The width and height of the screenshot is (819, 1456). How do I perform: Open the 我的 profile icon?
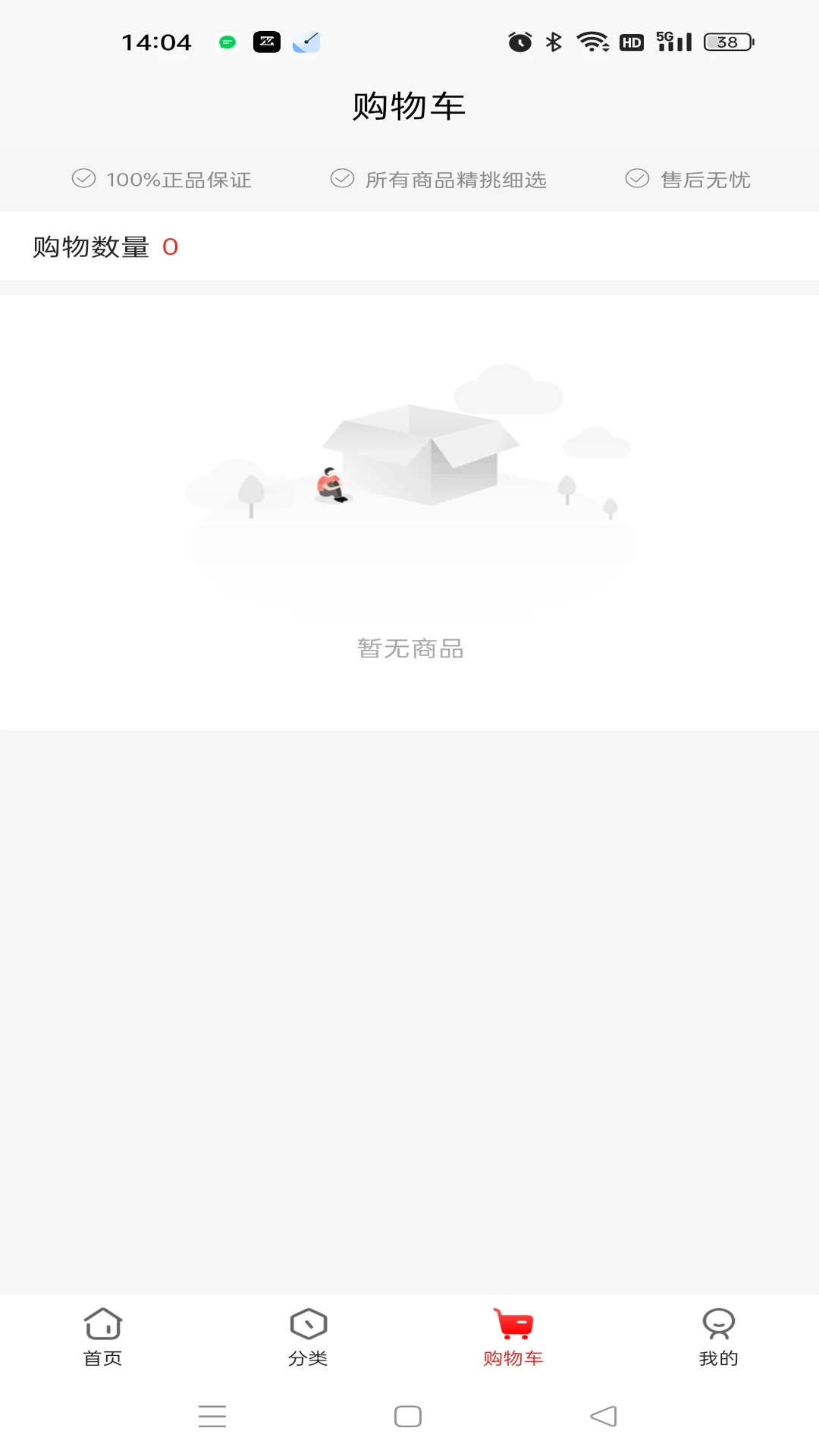pos(718,1323)
